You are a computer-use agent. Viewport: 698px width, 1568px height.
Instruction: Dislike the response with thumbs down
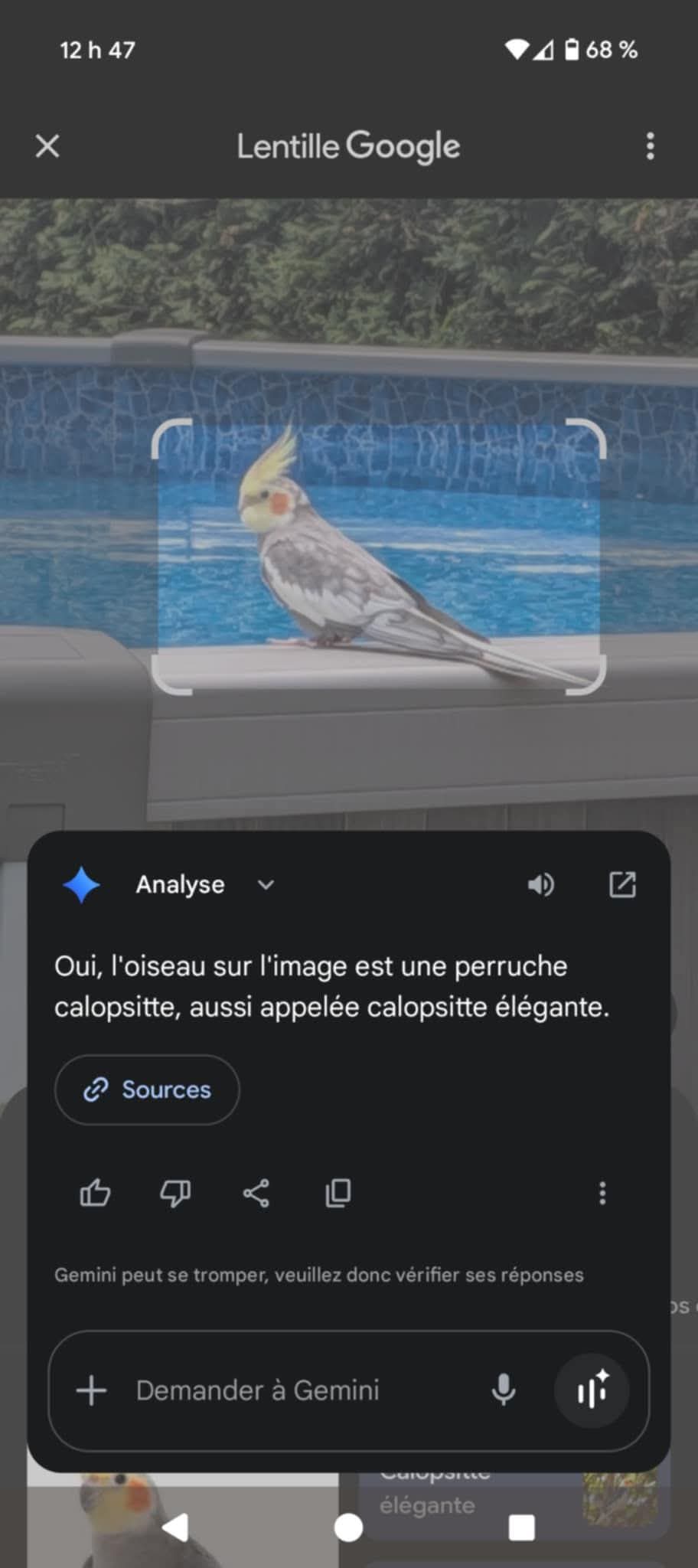pos(175,1193)
